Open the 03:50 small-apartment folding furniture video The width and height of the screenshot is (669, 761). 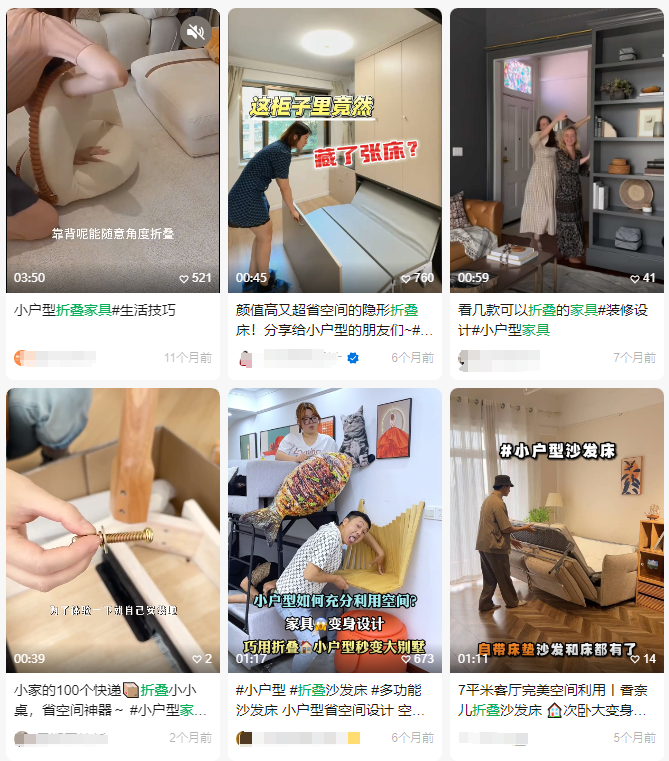[112, 150]
